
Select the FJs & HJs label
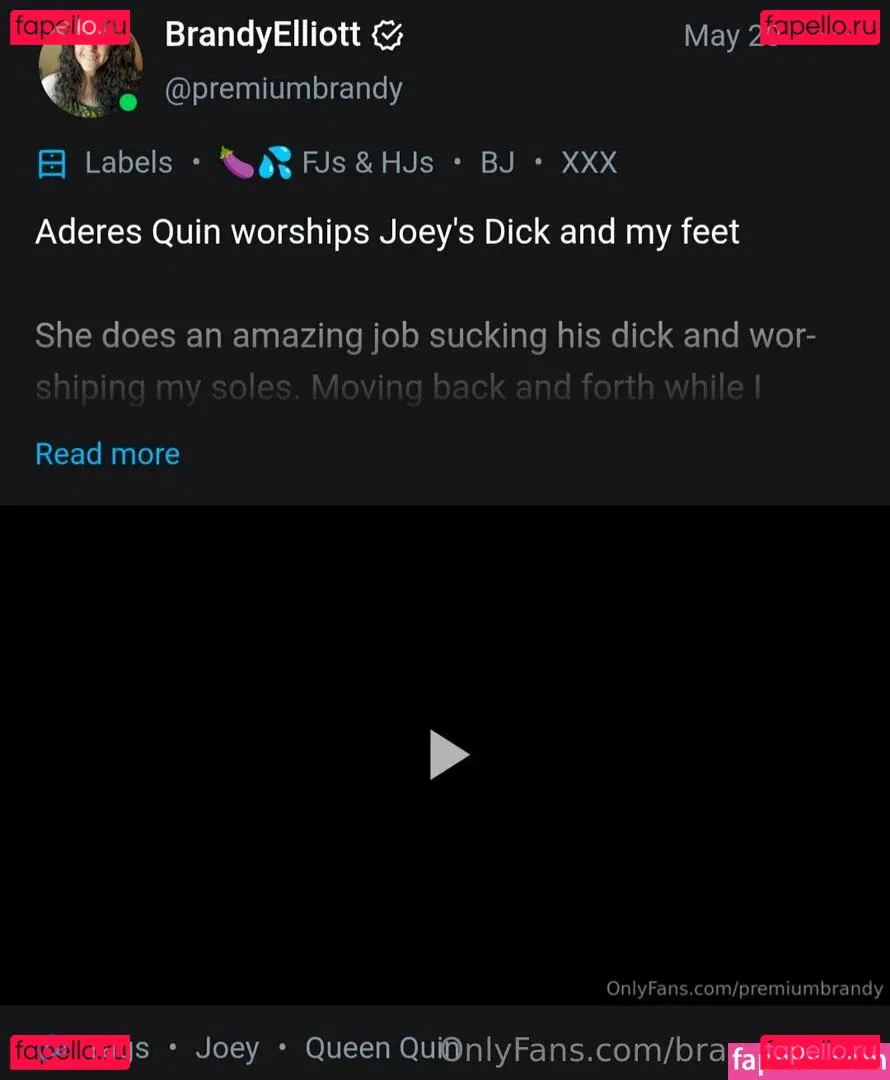pos(367,163)
